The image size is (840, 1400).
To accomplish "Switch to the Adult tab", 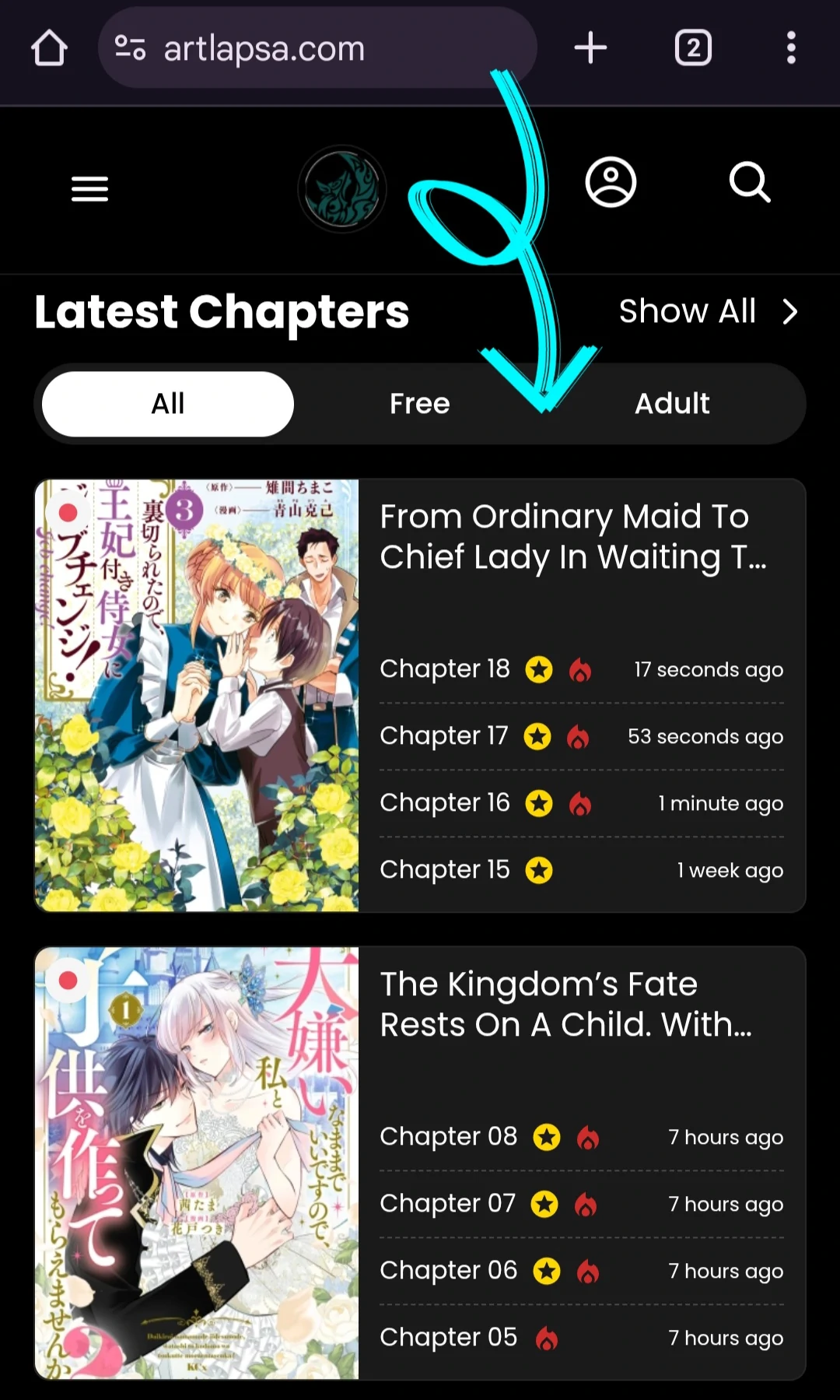I will [x=672, y=404].
